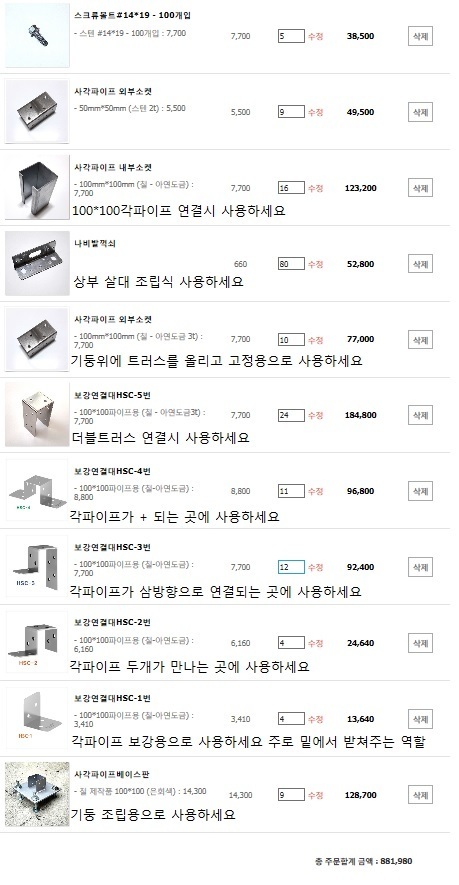The image size is (459, 885).
Task: Apply 수정 for 보강연결대HSC-5번
Action: point(315,415)
